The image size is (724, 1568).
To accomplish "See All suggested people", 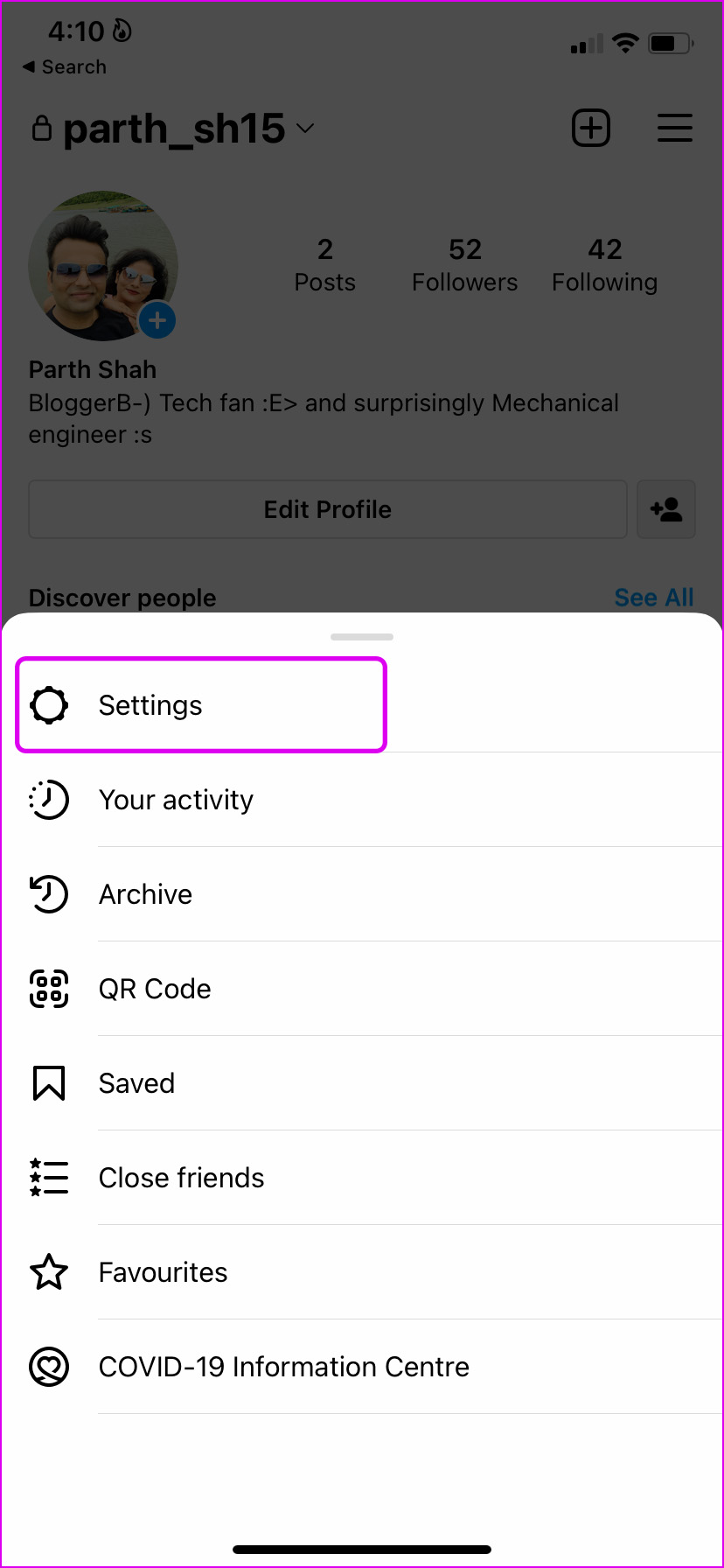I will coord(654,598).
